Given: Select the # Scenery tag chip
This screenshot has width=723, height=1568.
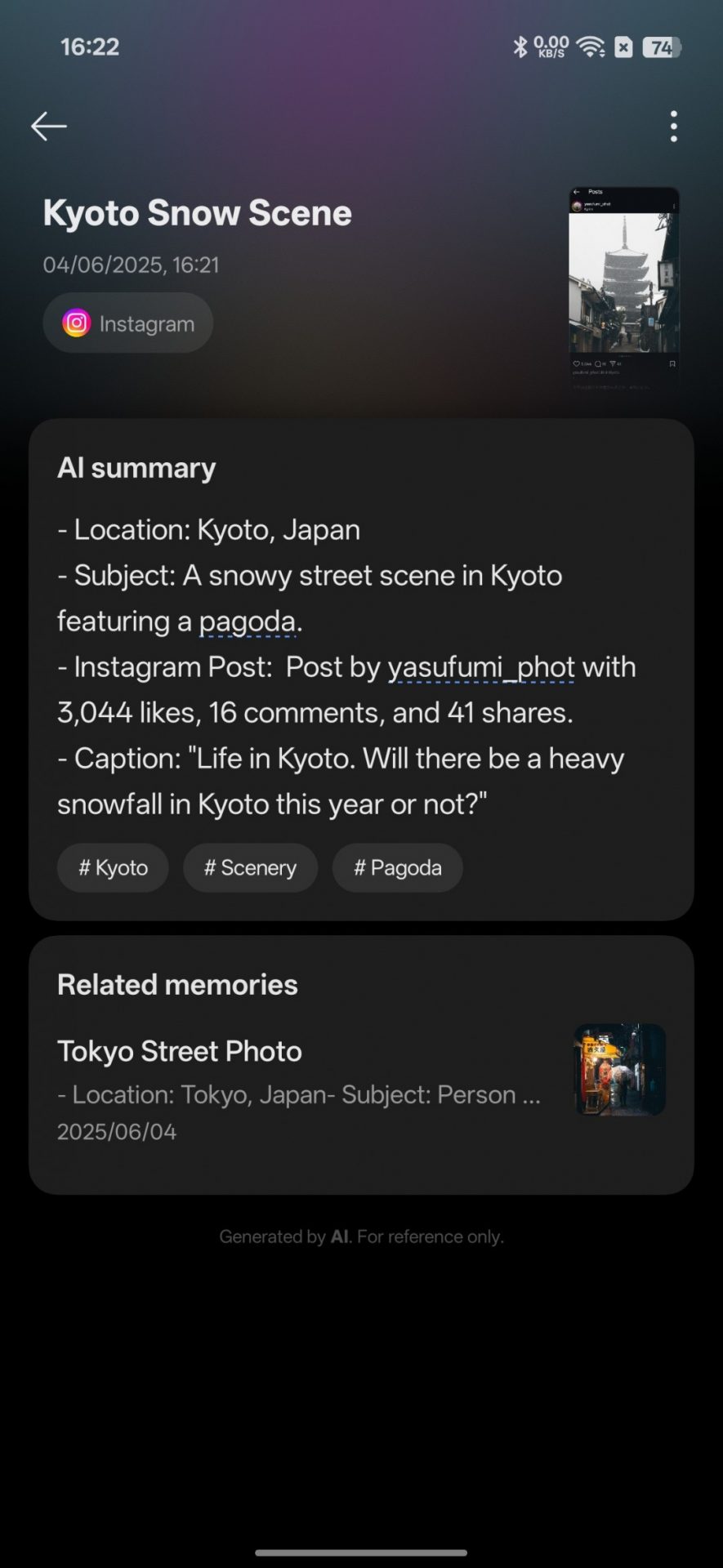Looking at the screenshot, I should 250,867.
